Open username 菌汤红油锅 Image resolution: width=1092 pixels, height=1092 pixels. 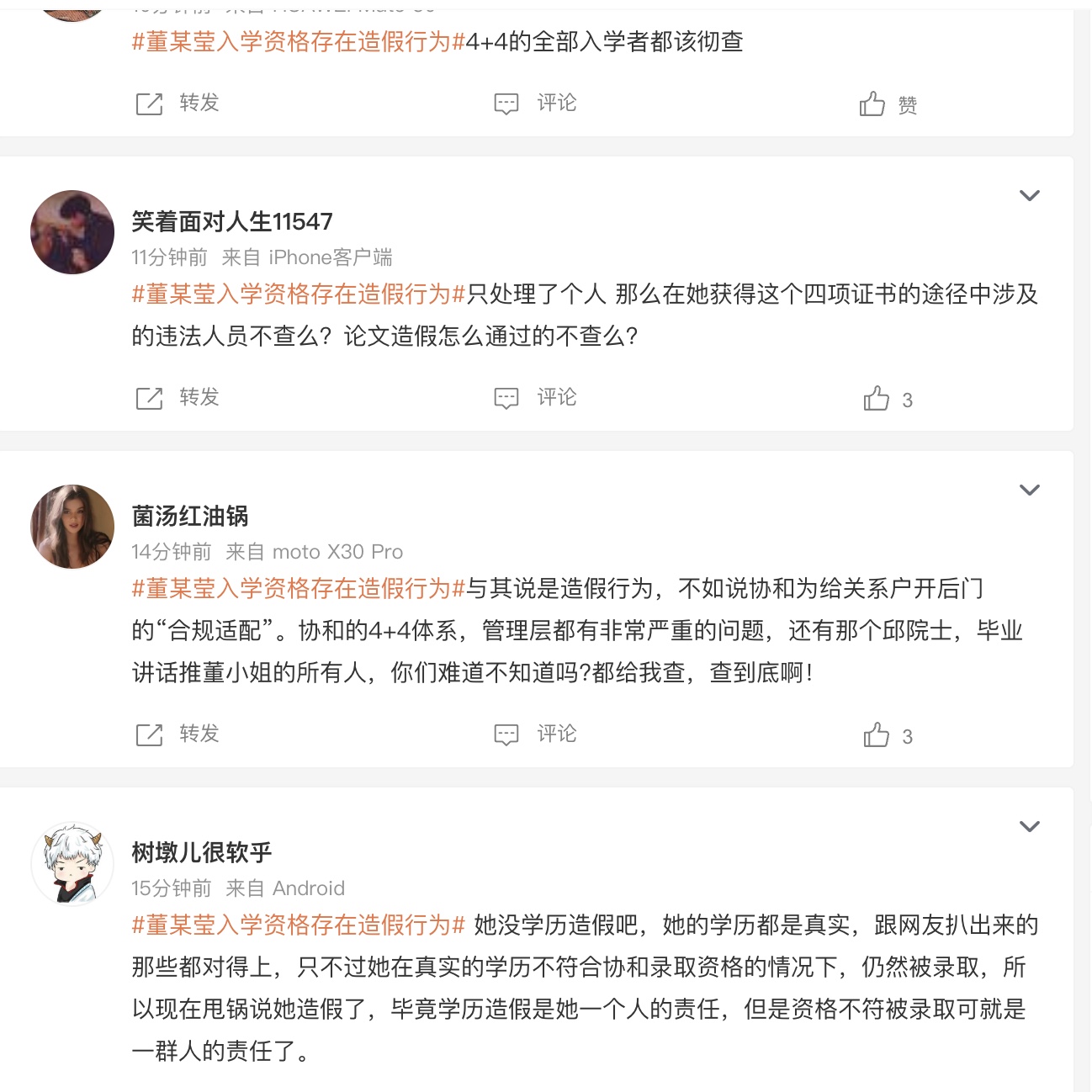[x=190, y=516]
